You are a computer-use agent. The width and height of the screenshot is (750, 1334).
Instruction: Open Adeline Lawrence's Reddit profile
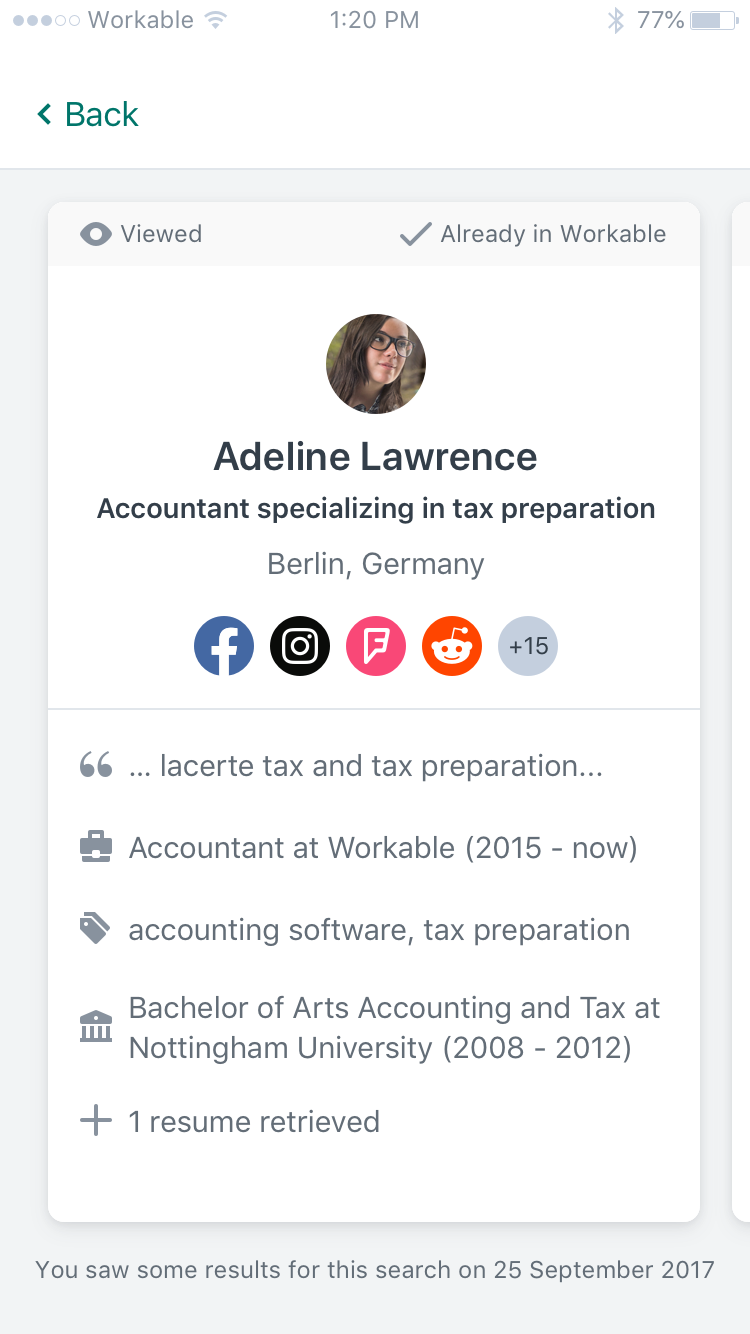coord(452,646)
